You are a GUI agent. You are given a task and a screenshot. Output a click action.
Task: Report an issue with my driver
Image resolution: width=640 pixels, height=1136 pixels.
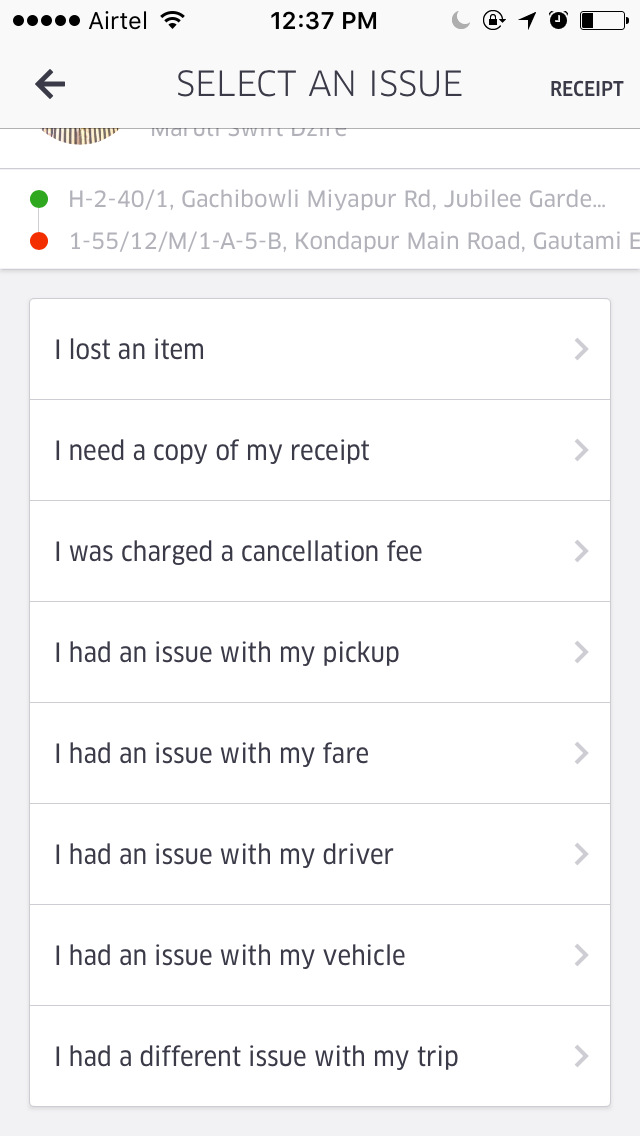(x=320, y=855)
